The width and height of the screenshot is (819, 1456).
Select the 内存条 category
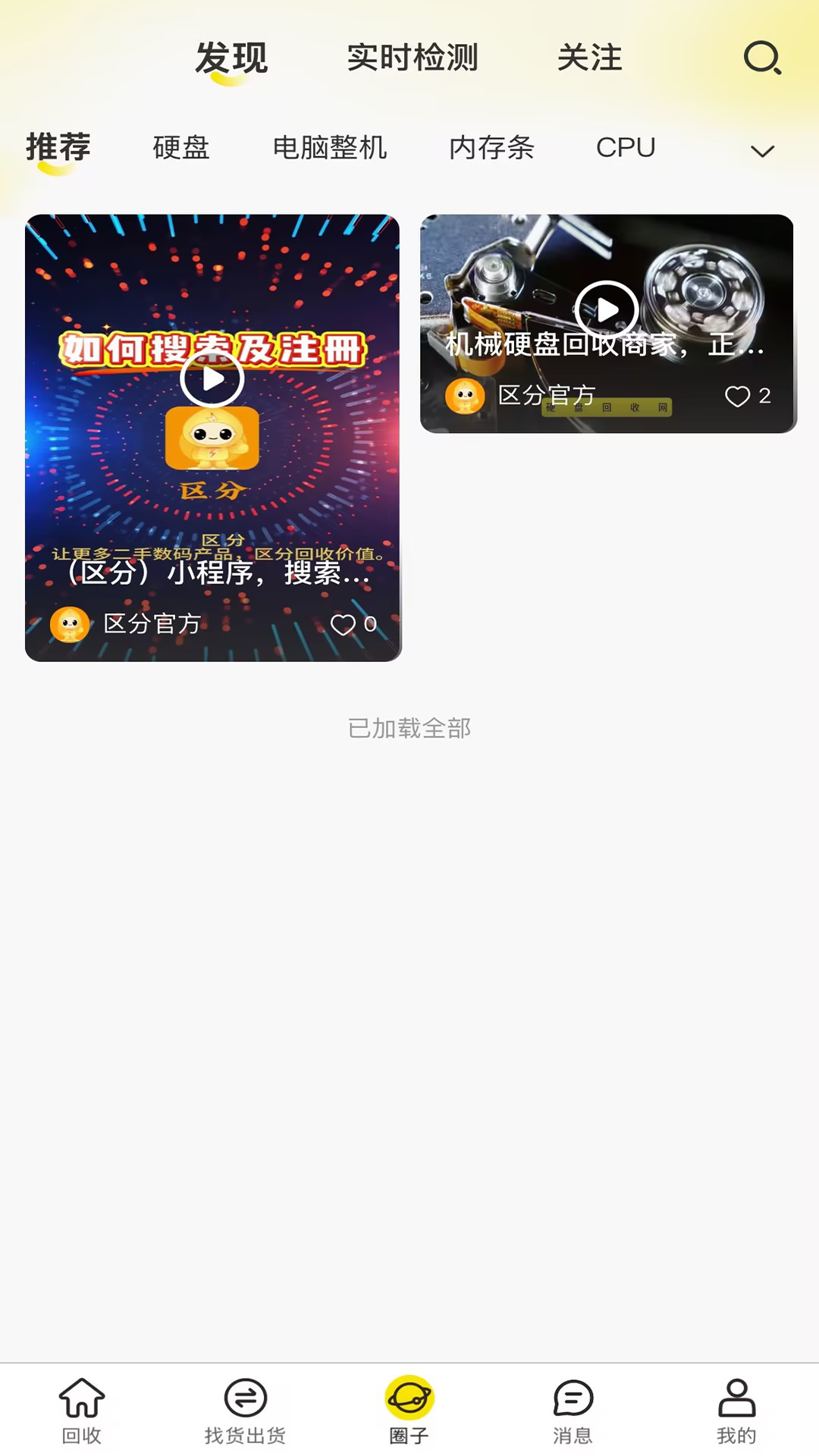tap(491, 148)
